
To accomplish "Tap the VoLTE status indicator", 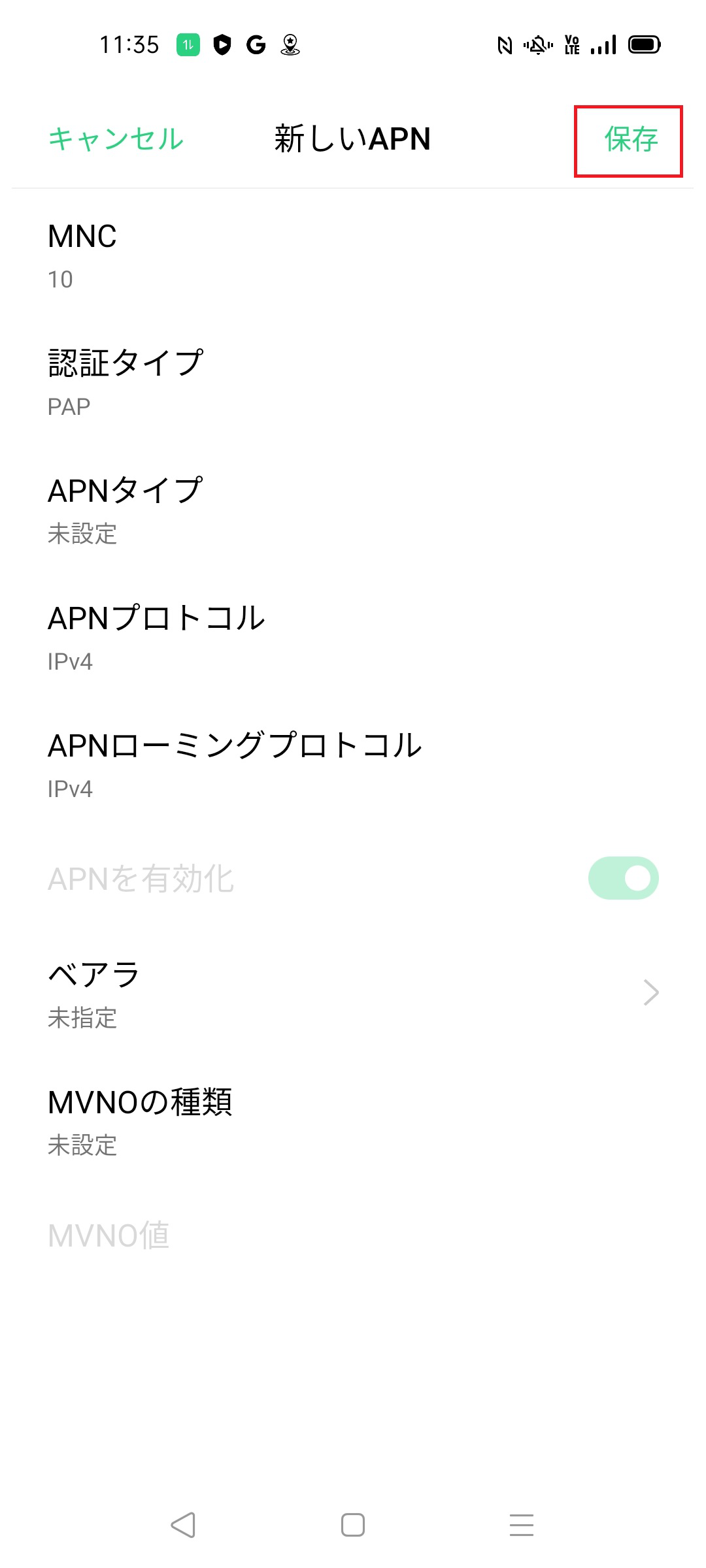I will 572,44.
